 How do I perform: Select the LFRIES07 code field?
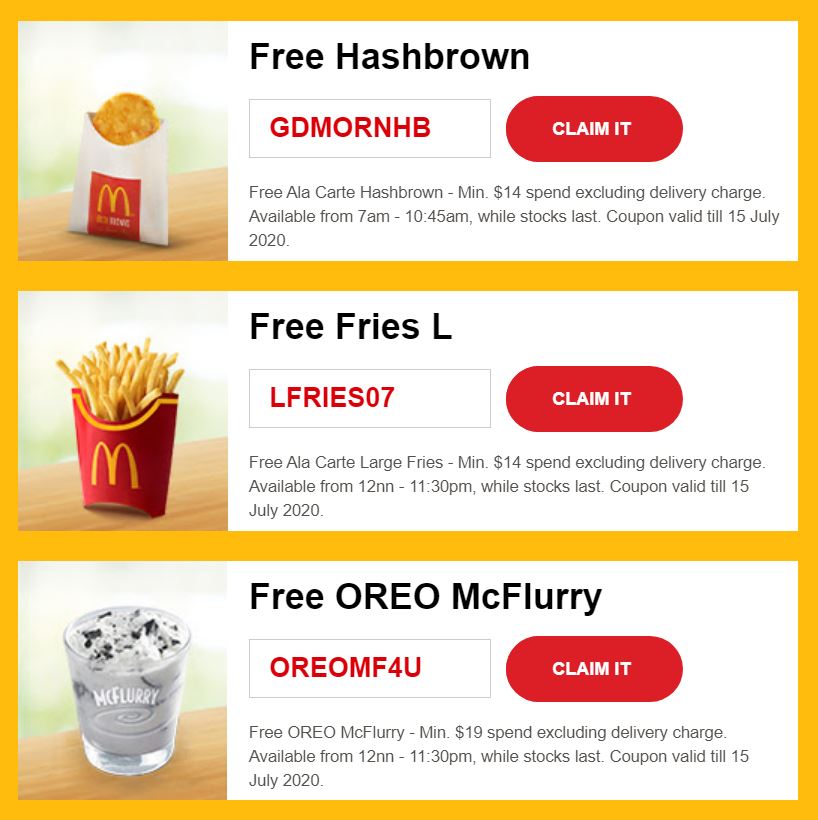click(x=369, y=398)
